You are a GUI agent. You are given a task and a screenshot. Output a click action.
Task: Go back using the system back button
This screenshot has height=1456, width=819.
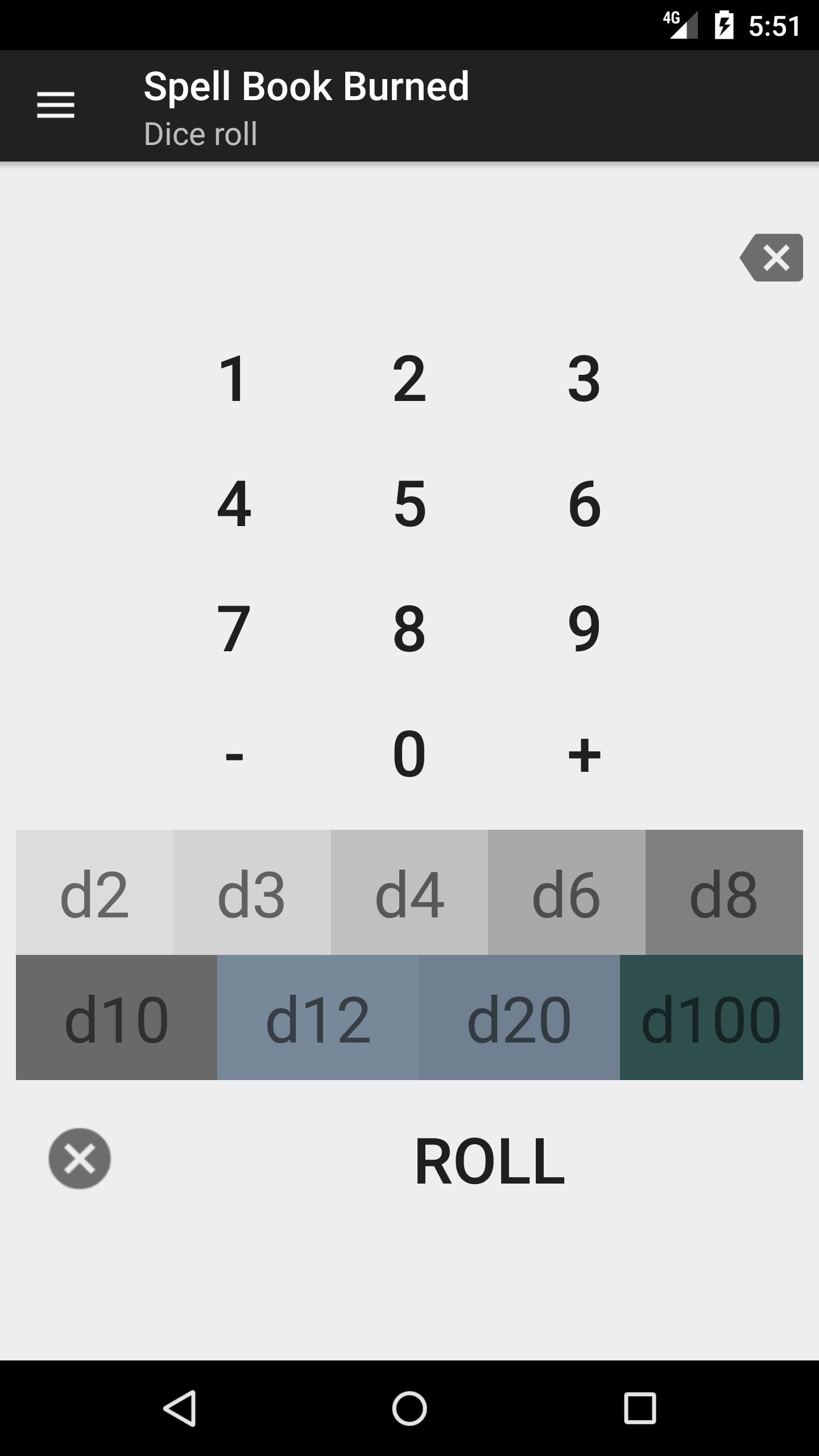click(180, 1408)
